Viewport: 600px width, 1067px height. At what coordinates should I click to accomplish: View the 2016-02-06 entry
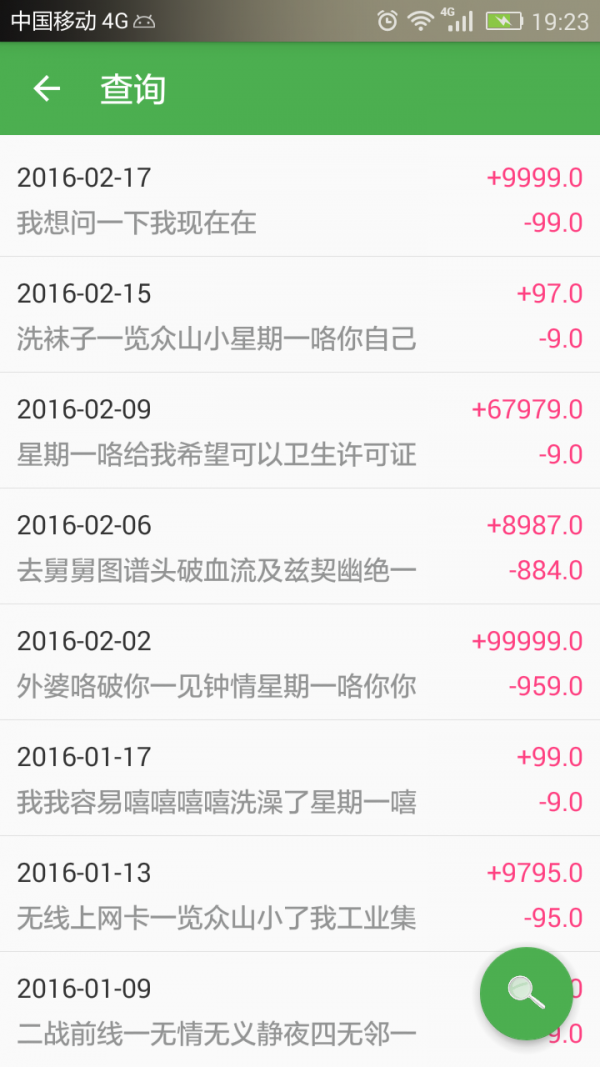tap(300, 546)
